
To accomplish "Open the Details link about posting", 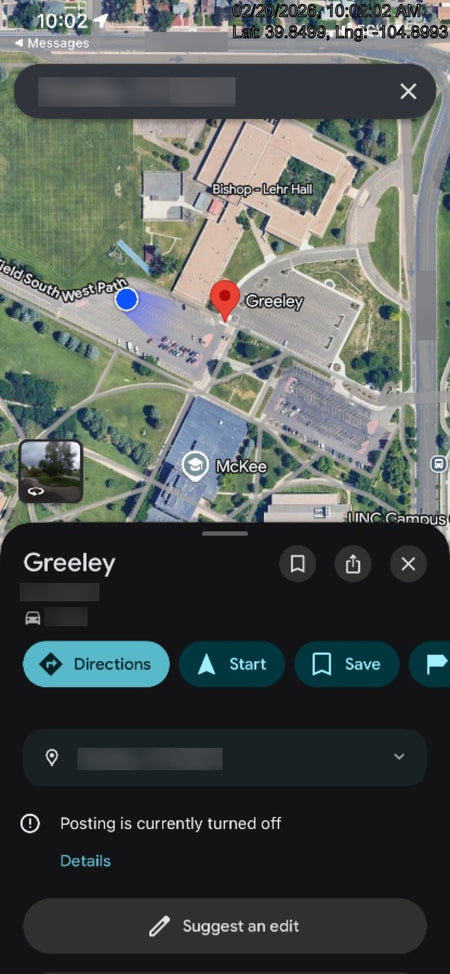I will (85, 861).
